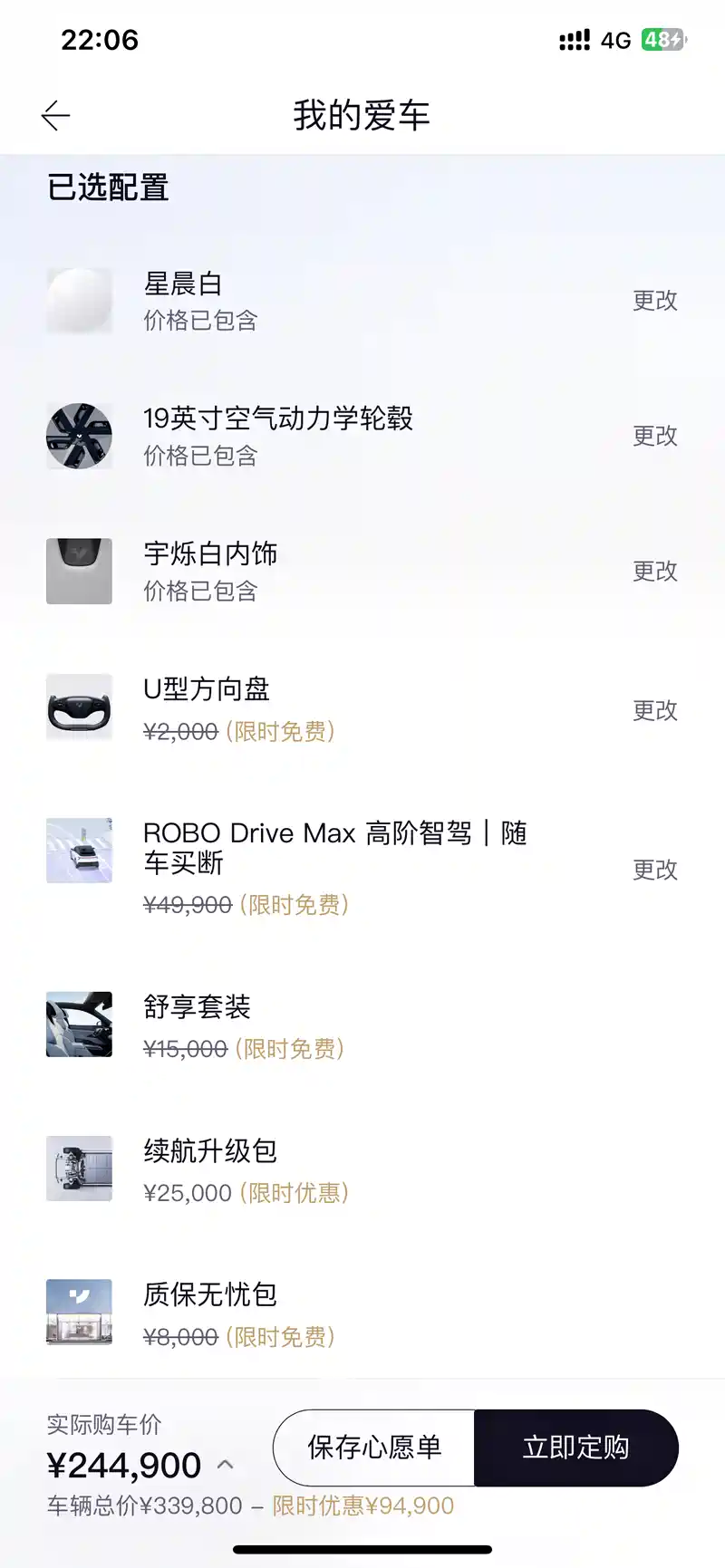
Task: Expand the 实际购车价 price breakdown
Action: click(226, 1465)
